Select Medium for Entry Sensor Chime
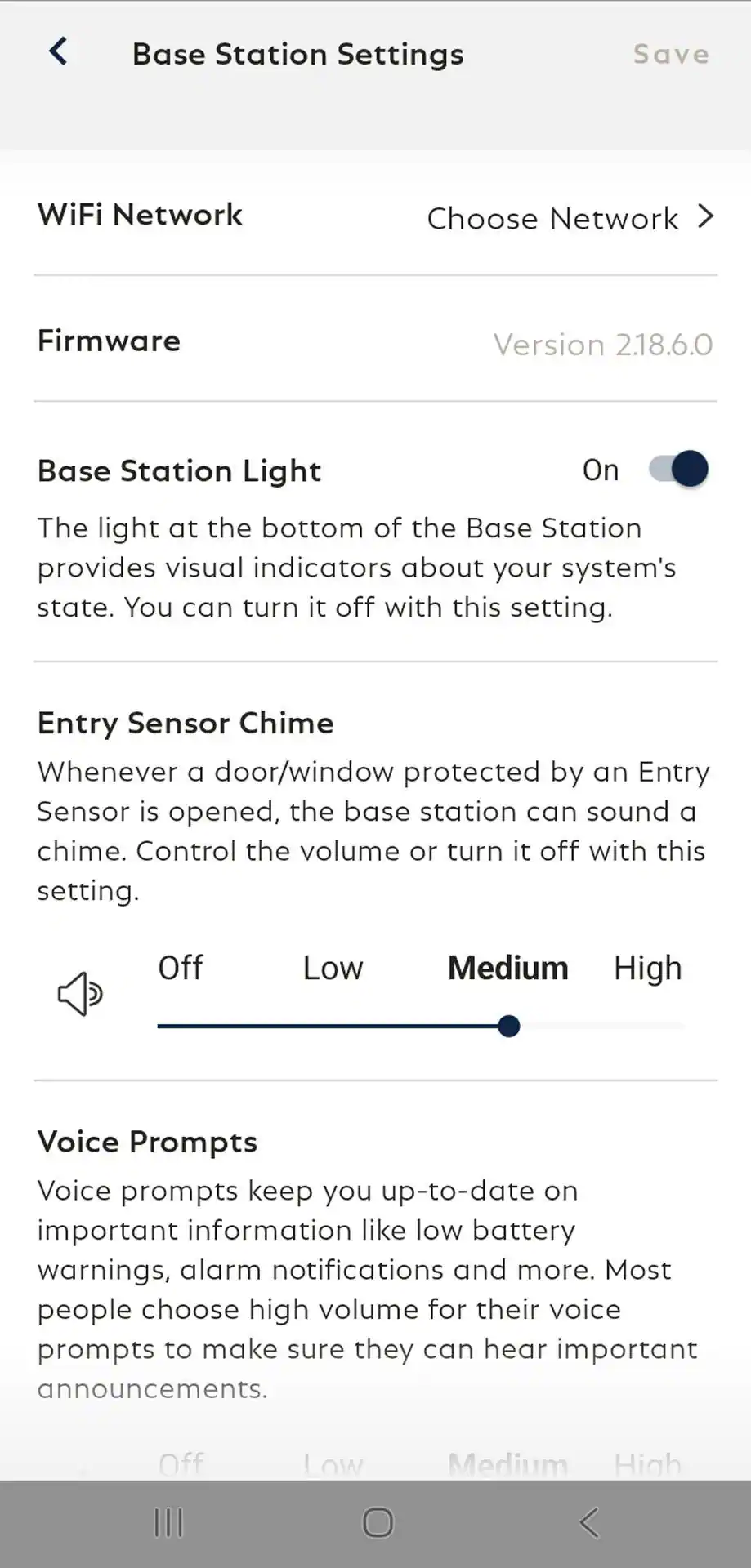The height and width of the screenshot is (1568, 751). click(x=507, y=969)
